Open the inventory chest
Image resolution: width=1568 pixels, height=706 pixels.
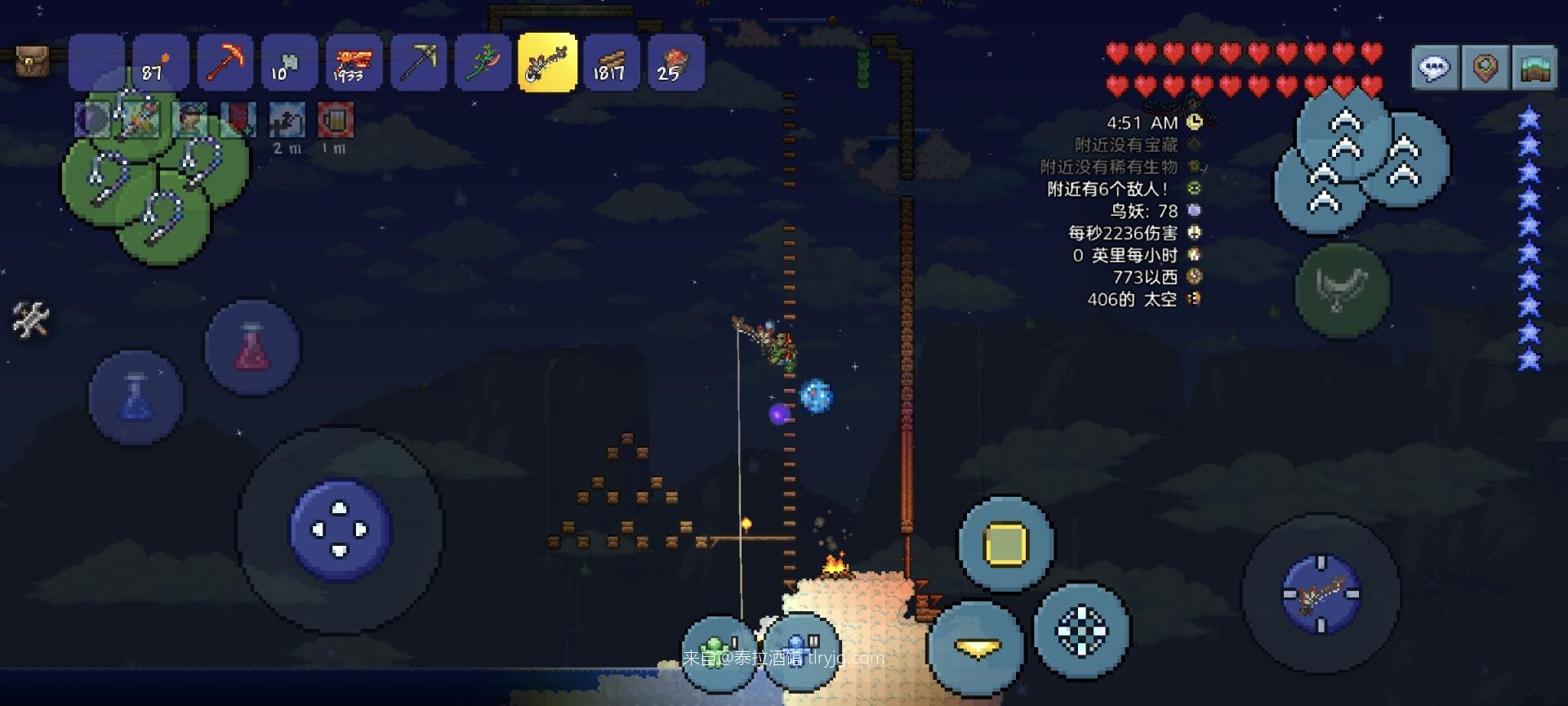pos(33,61)
